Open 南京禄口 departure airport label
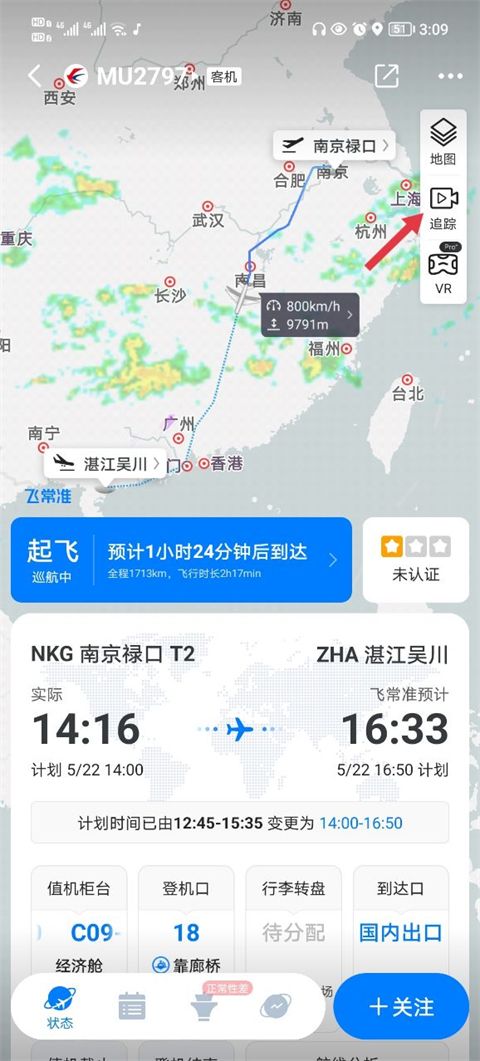 click(334, 145)
